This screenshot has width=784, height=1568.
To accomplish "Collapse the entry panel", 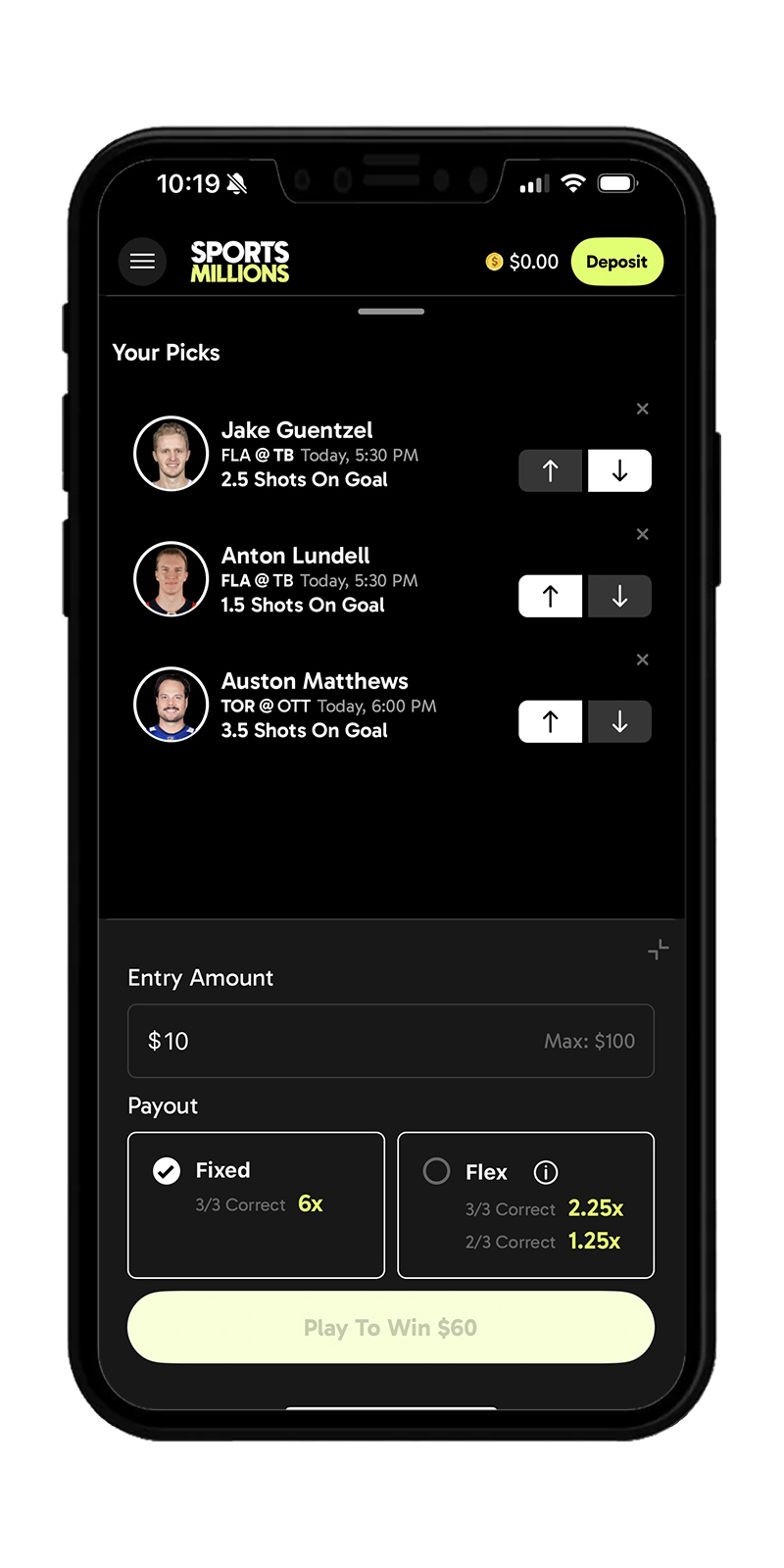I will point(659,949).
